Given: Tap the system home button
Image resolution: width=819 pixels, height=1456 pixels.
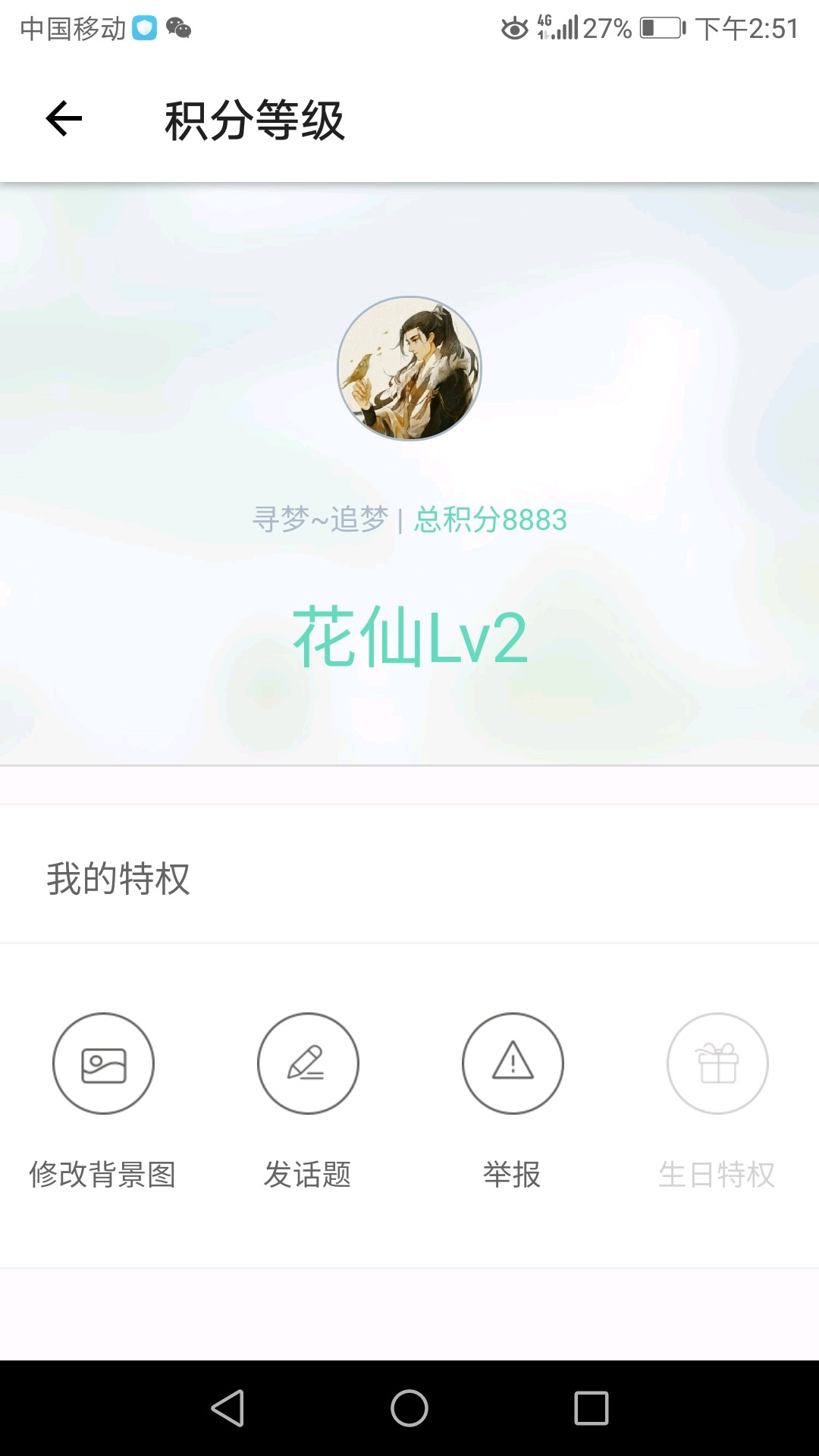Looking at the screenshot, I should pyautogui.click(x=409, y=1408).
